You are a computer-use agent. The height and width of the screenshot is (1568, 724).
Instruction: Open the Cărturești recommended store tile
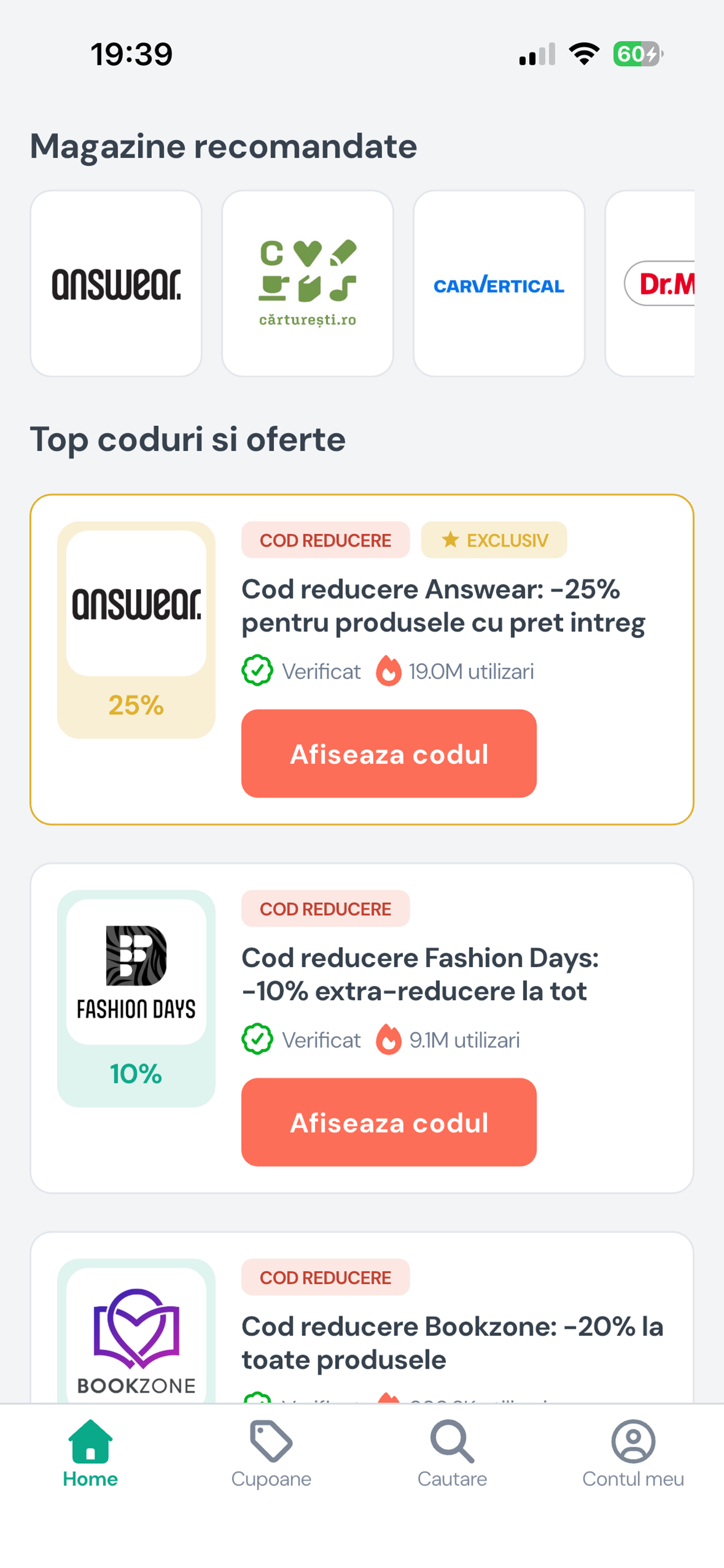click(x=307, y=283)
